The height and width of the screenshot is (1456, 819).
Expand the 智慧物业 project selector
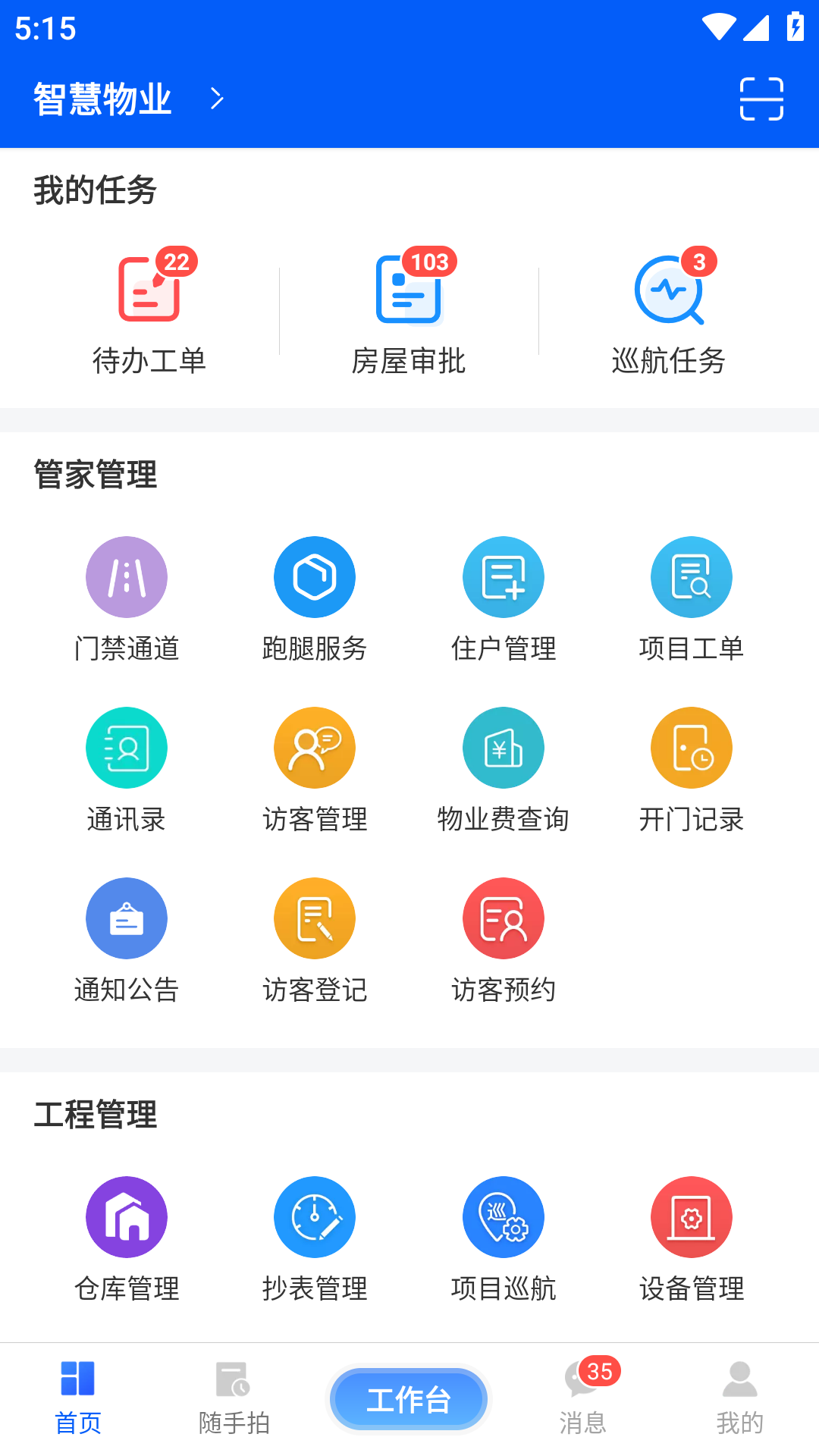pyautogui.click(x=129, y=99)
